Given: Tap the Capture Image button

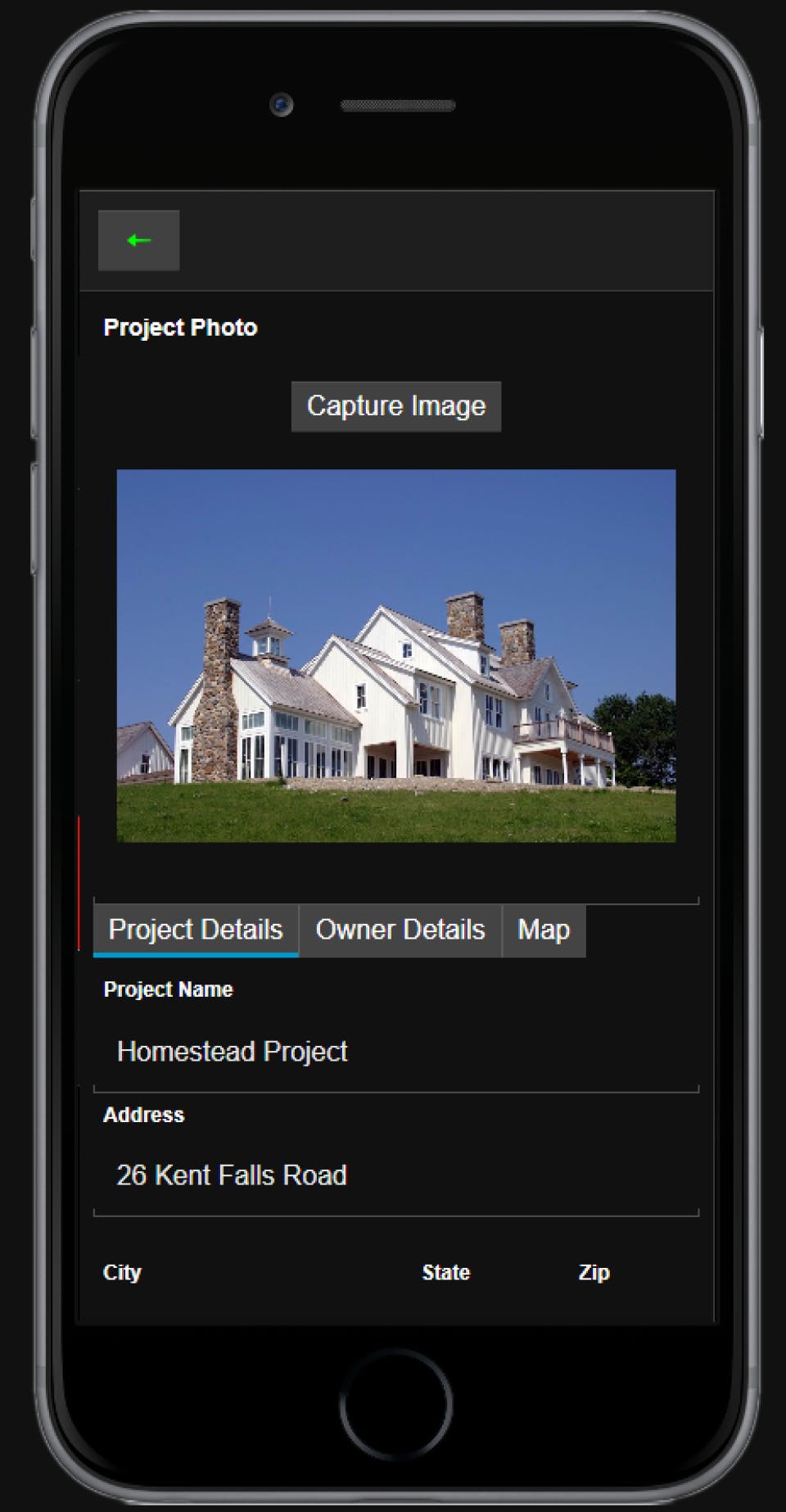Looking at the screenshot, I should pos(395,406).
